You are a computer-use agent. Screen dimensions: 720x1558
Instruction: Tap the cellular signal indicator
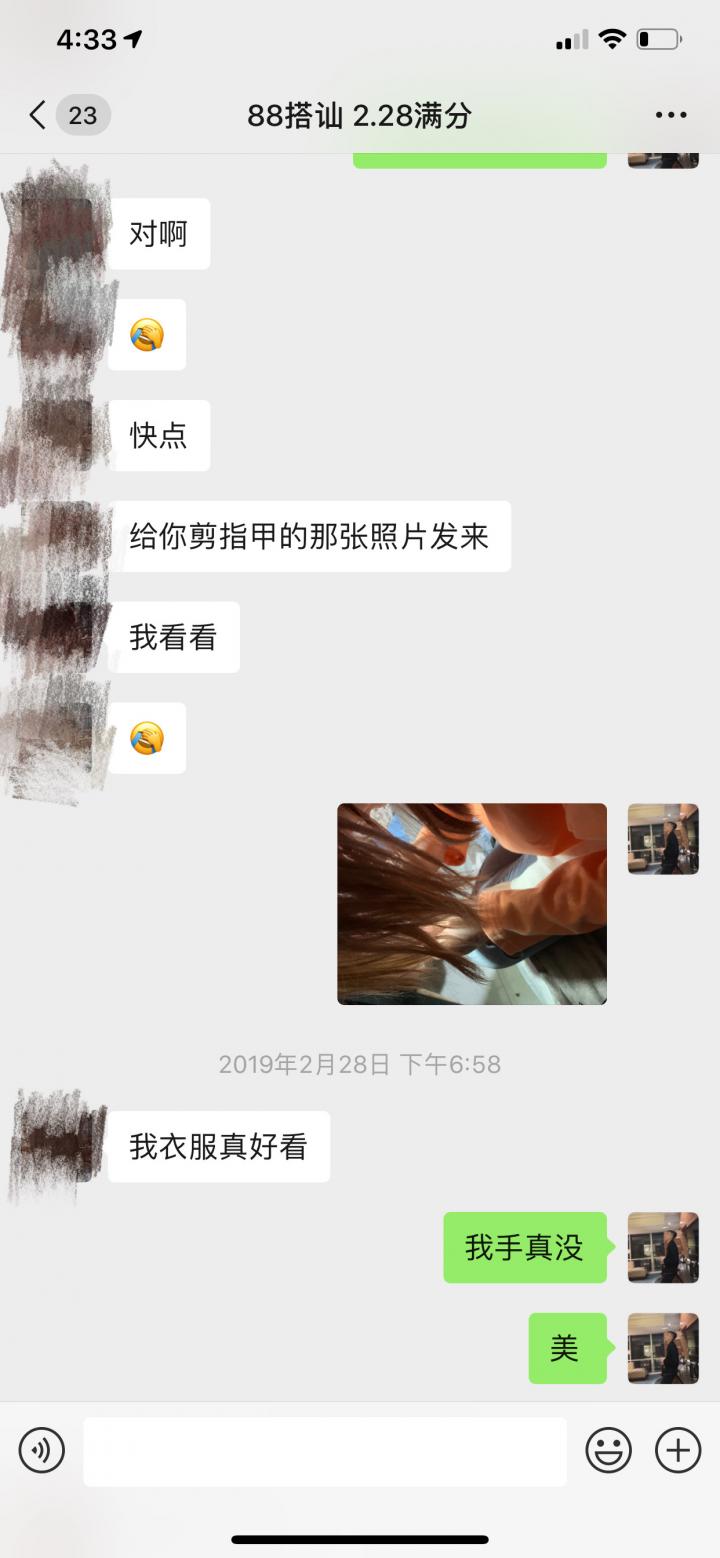[568, 38]
